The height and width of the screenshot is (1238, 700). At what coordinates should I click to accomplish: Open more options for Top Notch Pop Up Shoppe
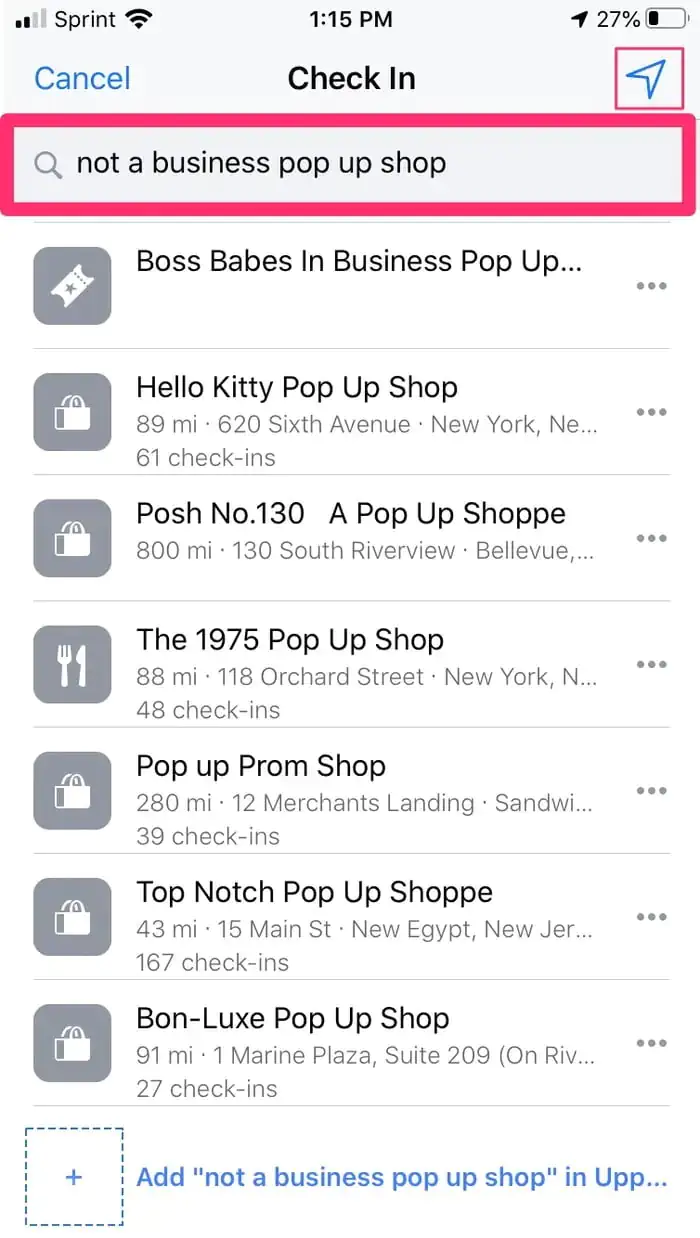(651, 916)
